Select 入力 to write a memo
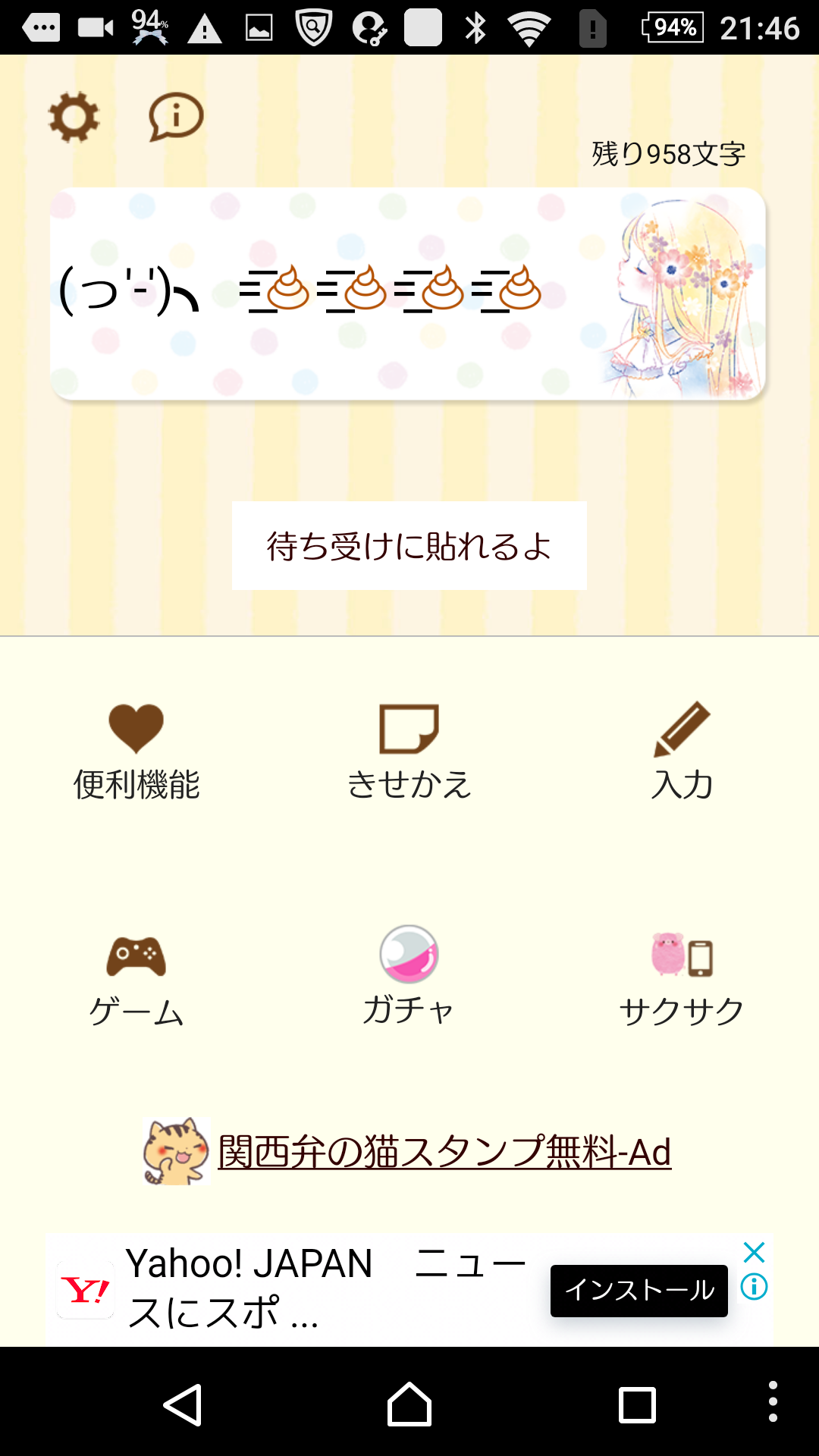Image resolution: width=819 pixels, height=1456 pixels. 682,752
